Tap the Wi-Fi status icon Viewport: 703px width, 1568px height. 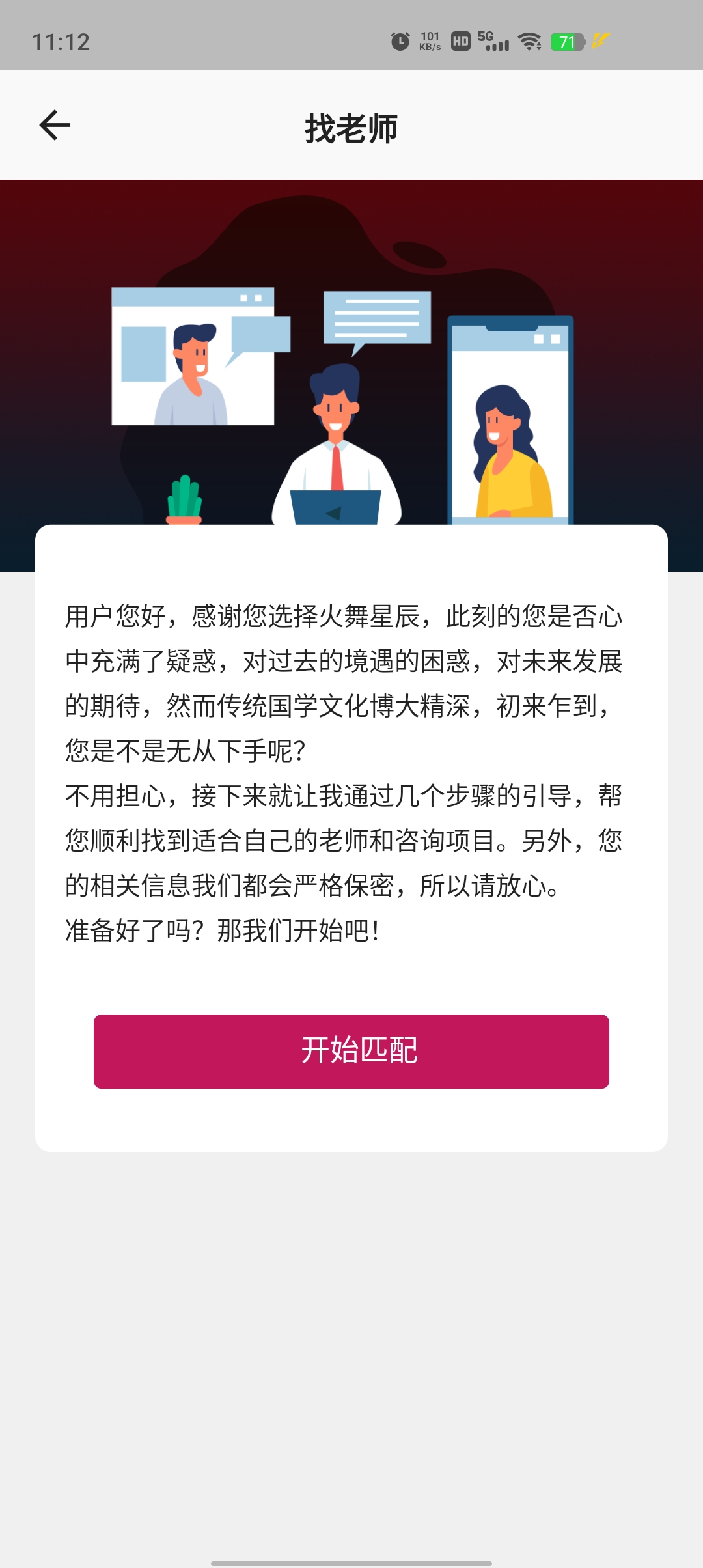click(531, 40)
